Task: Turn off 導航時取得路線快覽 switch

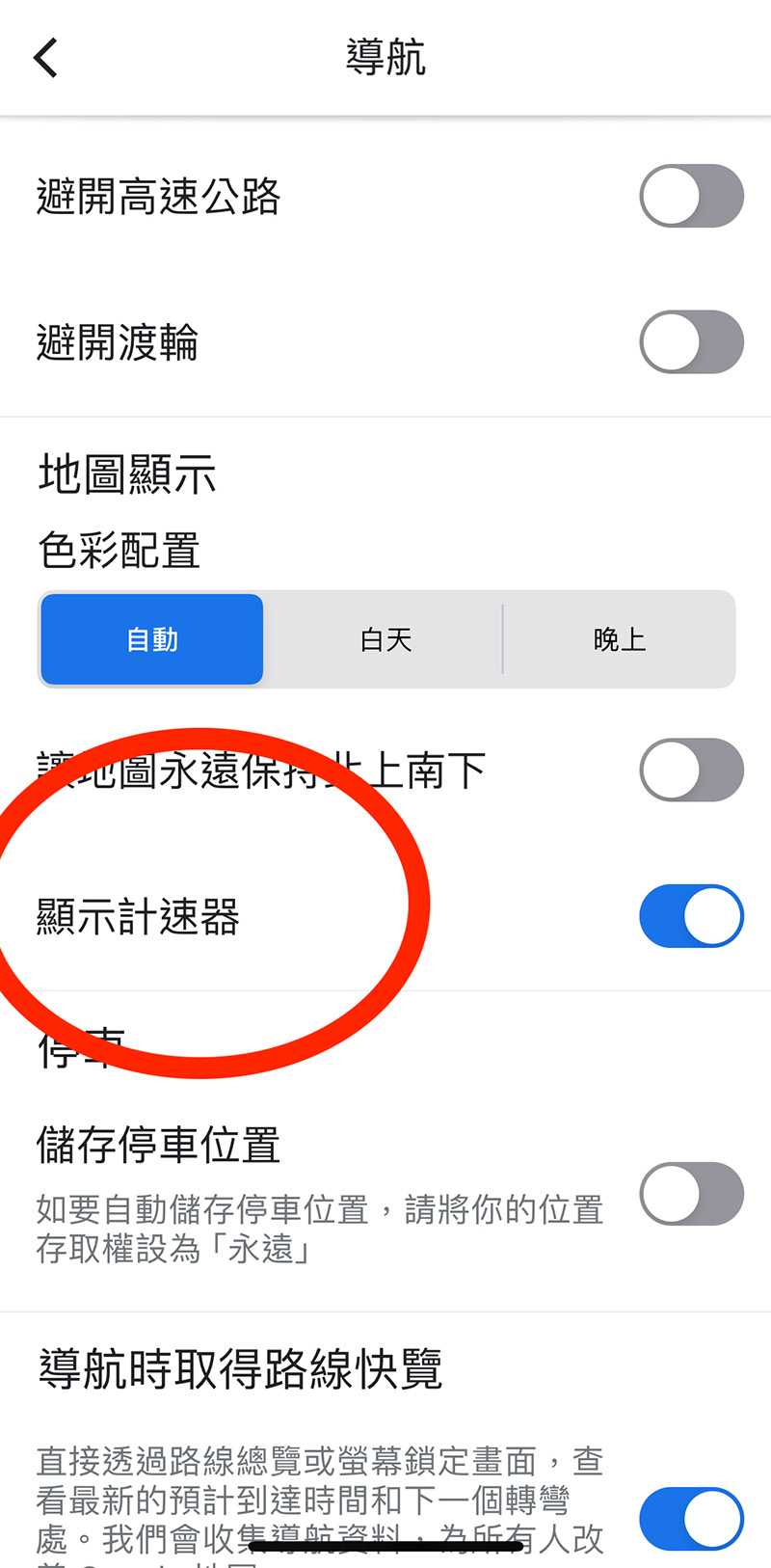Action: click(x=691, y=1519)
